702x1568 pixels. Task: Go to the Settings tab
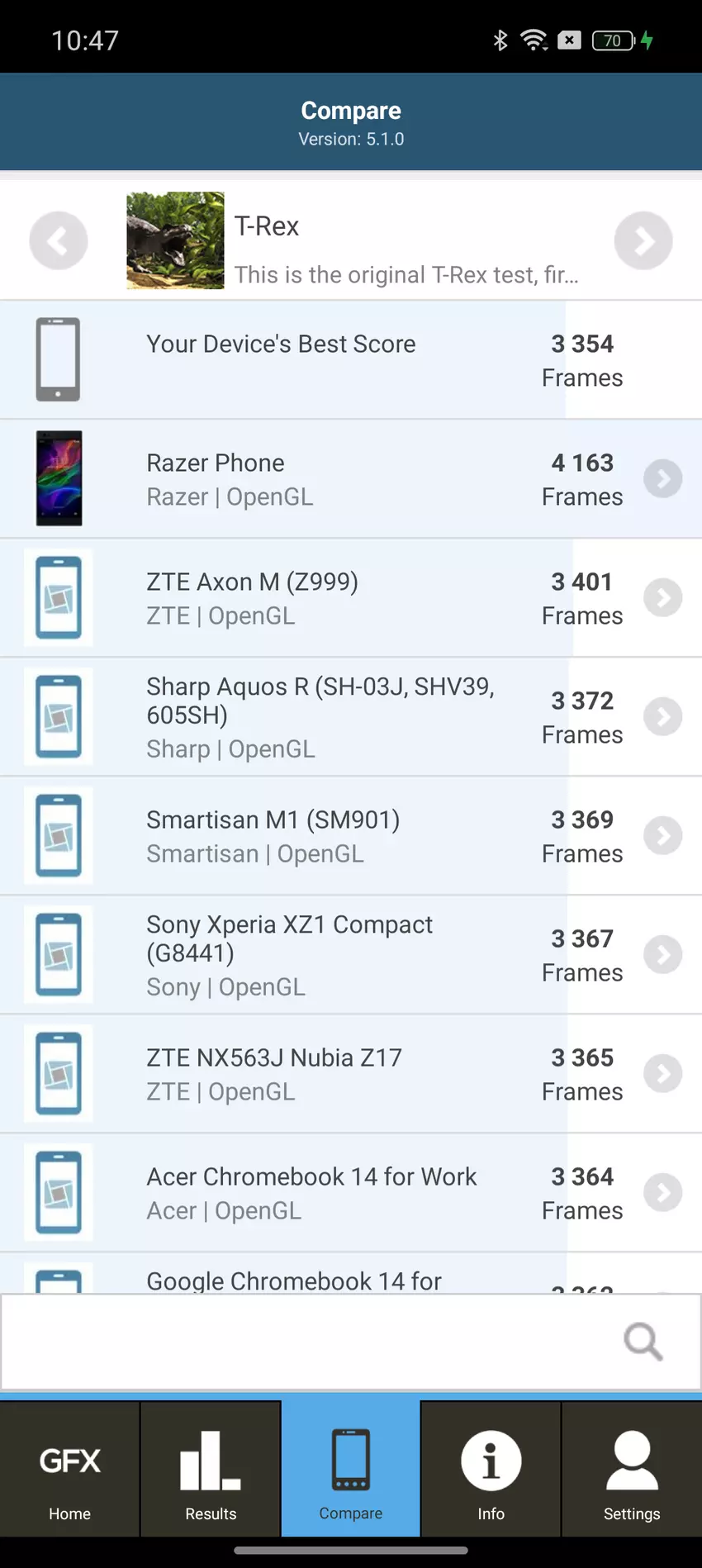coord(632,1471)
